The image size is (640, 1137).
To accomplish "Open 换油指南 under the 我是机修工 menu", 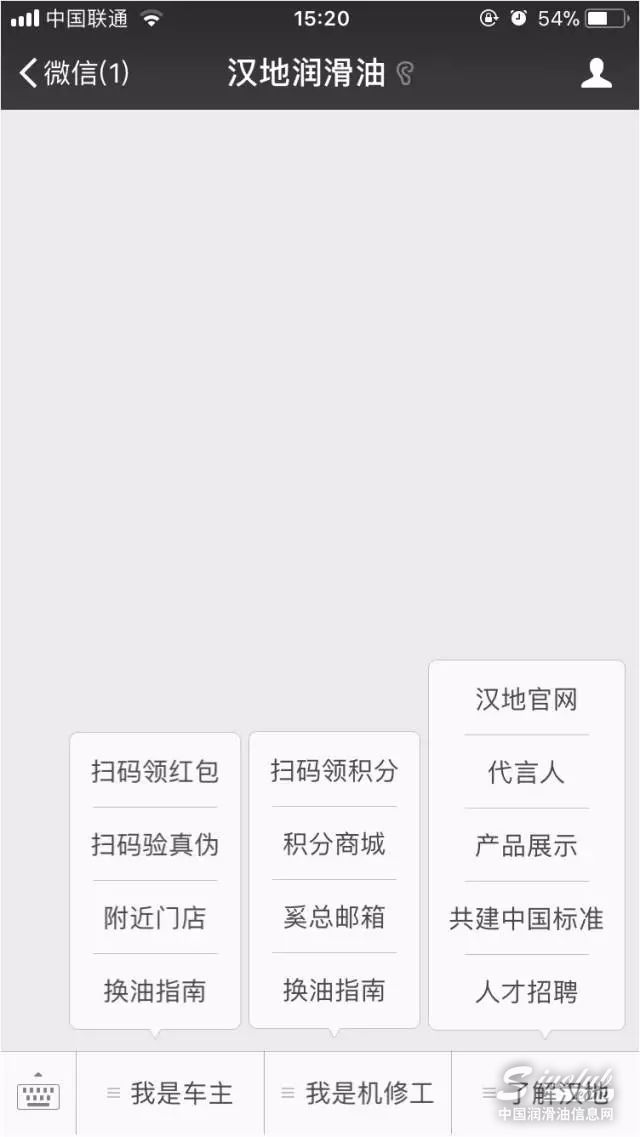I will tap(334, 990).
